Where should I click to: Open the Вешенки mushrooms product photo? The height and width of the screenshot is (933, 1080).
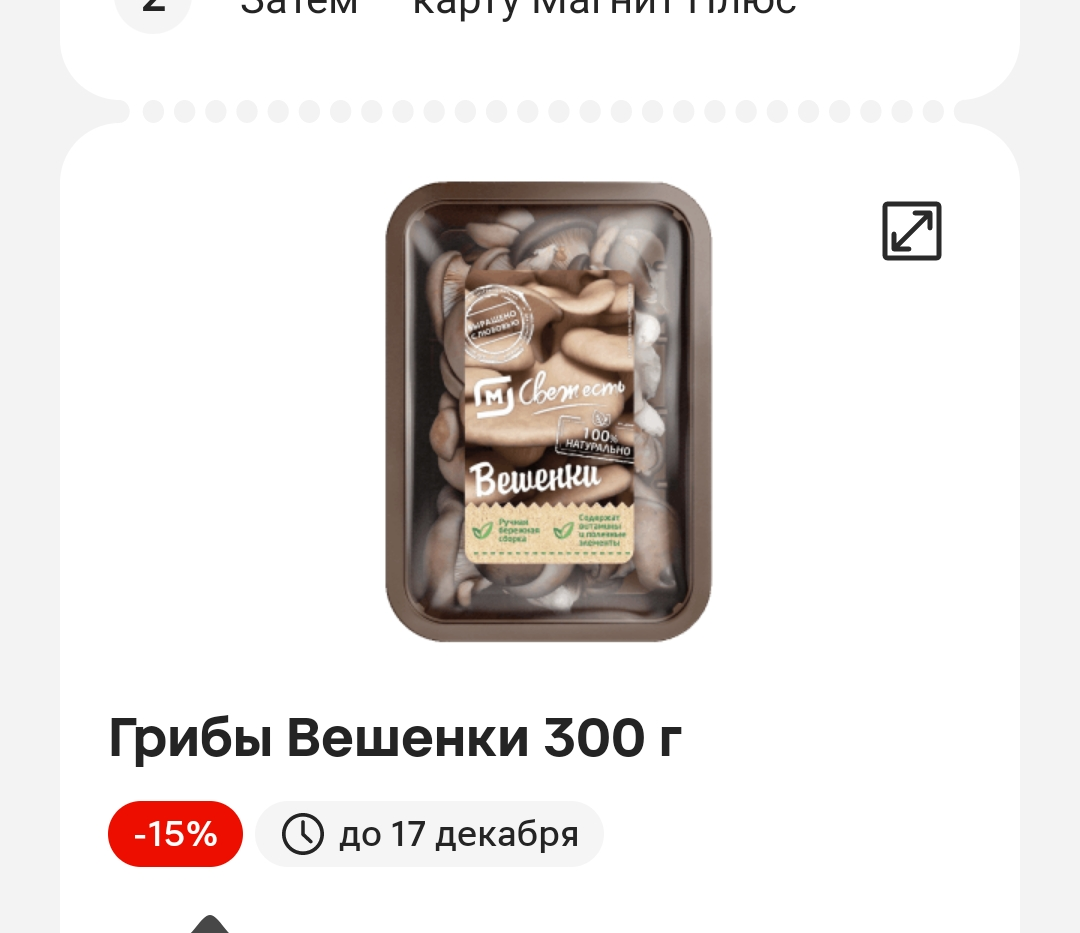[x=548, y=412]
